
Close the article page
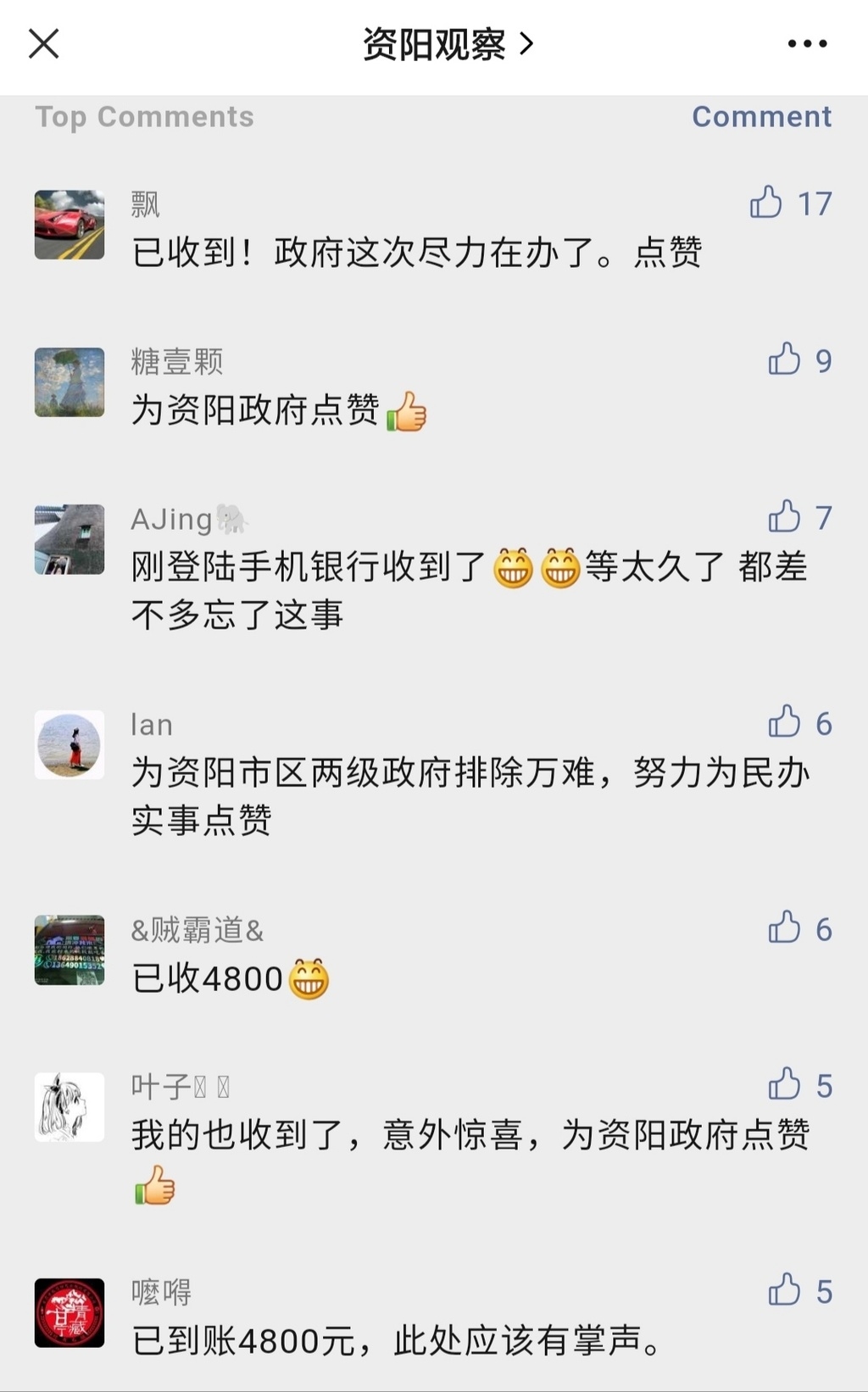point(44,43)
